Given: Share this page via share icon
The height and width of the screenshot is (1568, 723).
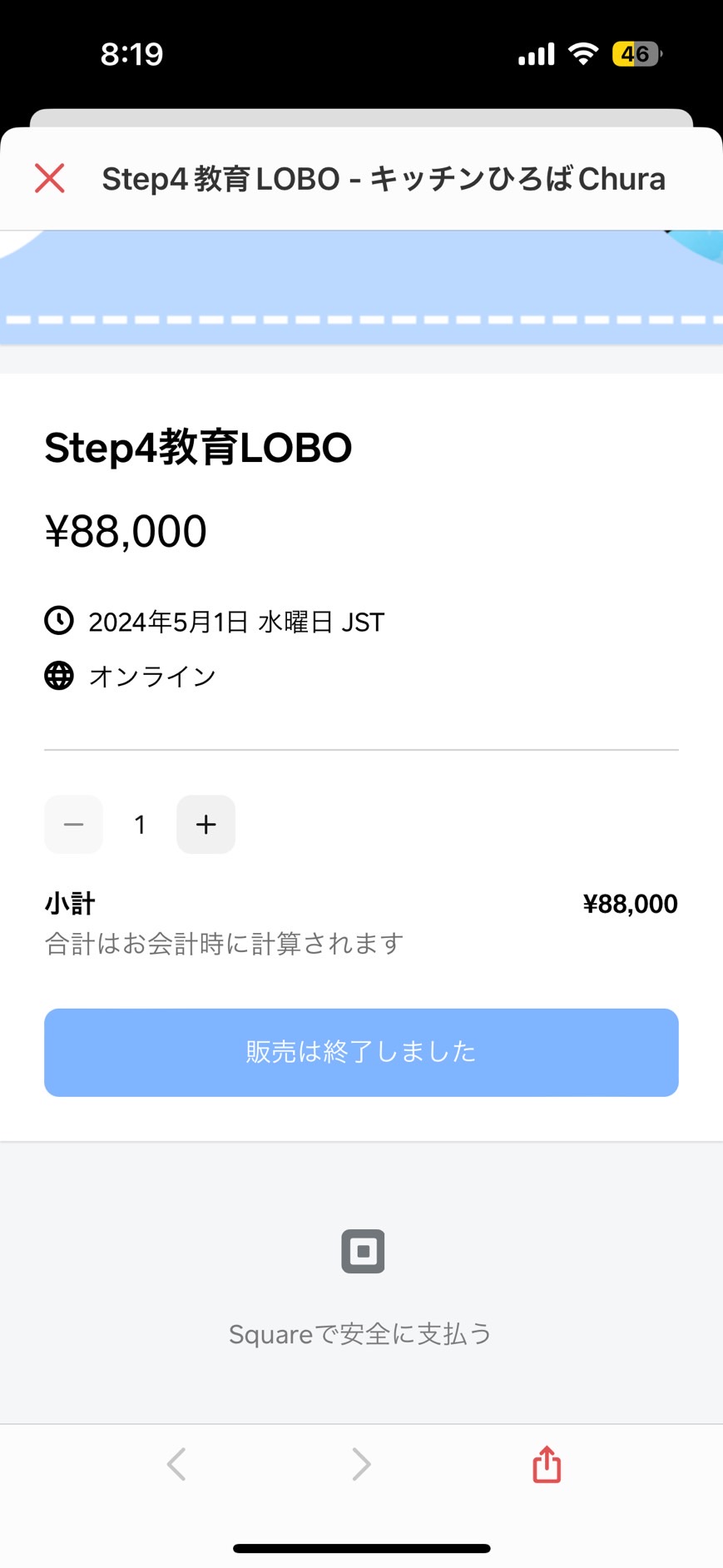Looking at the screenshot, I should point(547,1464).
